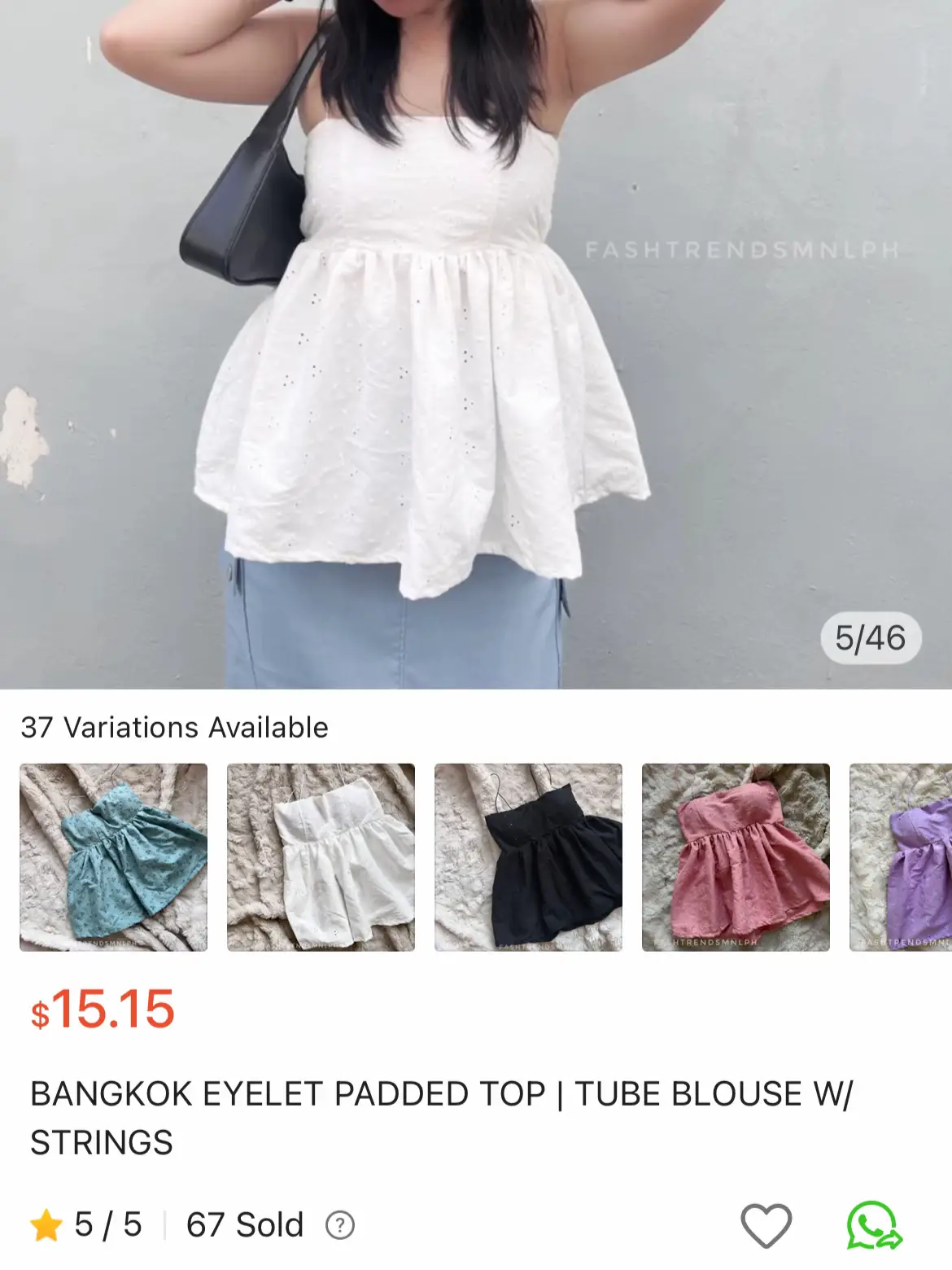Share product via the WhatsApp icon
Viewport: 952px width, 1270px height.
click(x=874, y=1225)
